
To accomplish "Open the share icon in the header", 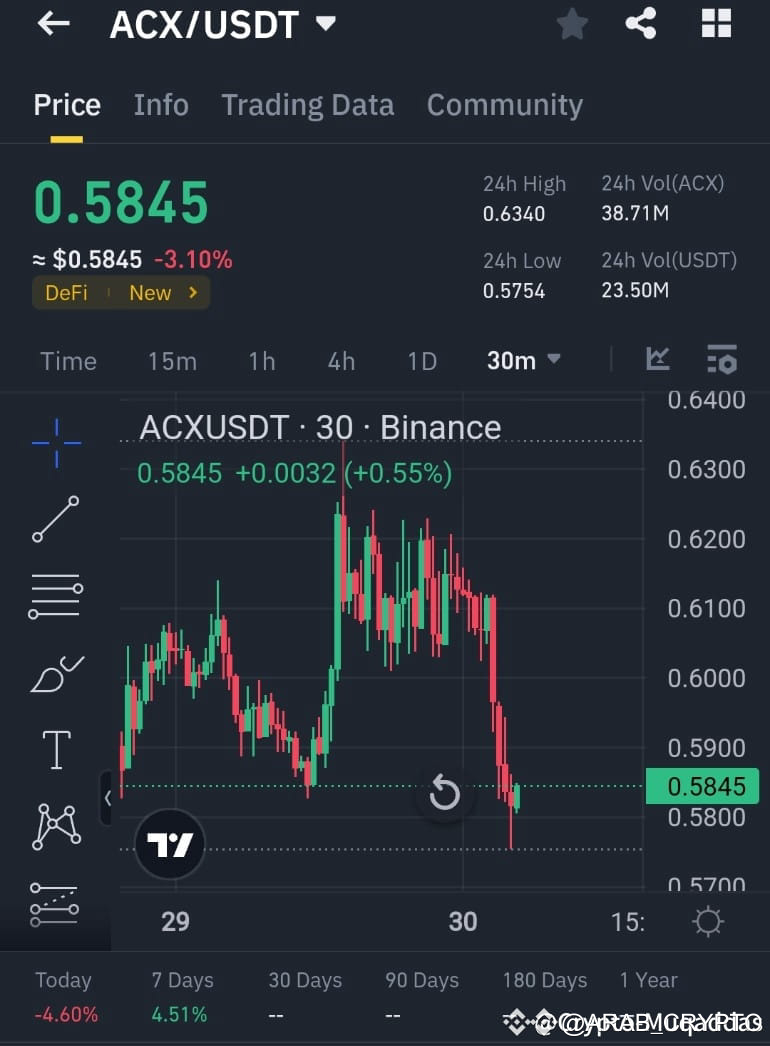I will pyautogui.click(x=640, y=24).
